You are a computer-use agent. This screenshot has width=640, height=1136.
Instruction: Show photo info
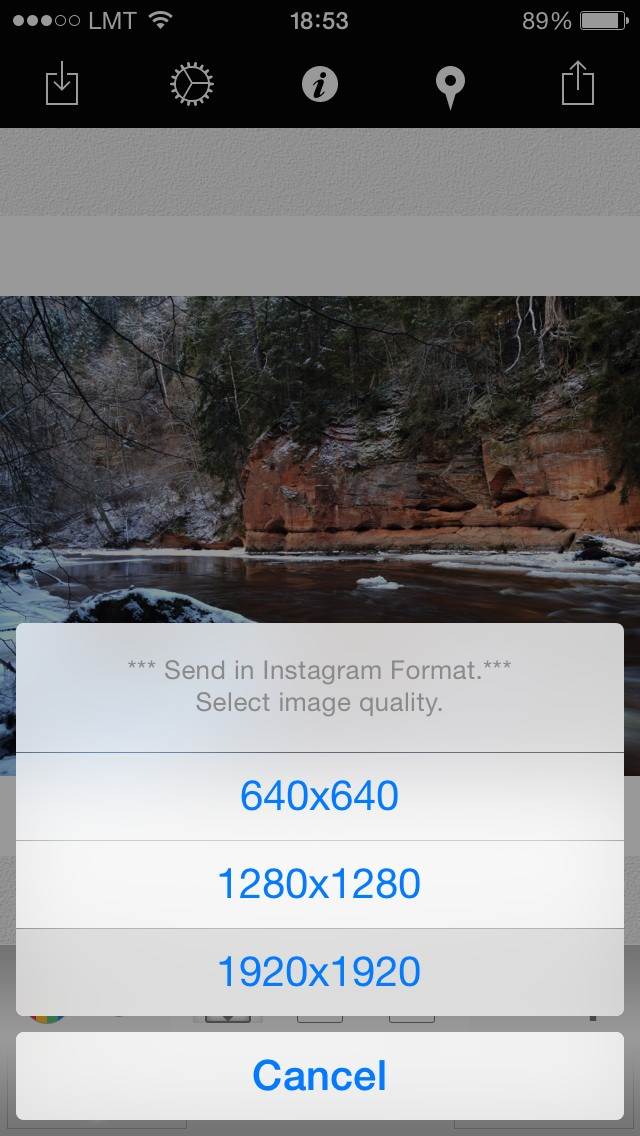pyautogui.click(x=320, y=85)
